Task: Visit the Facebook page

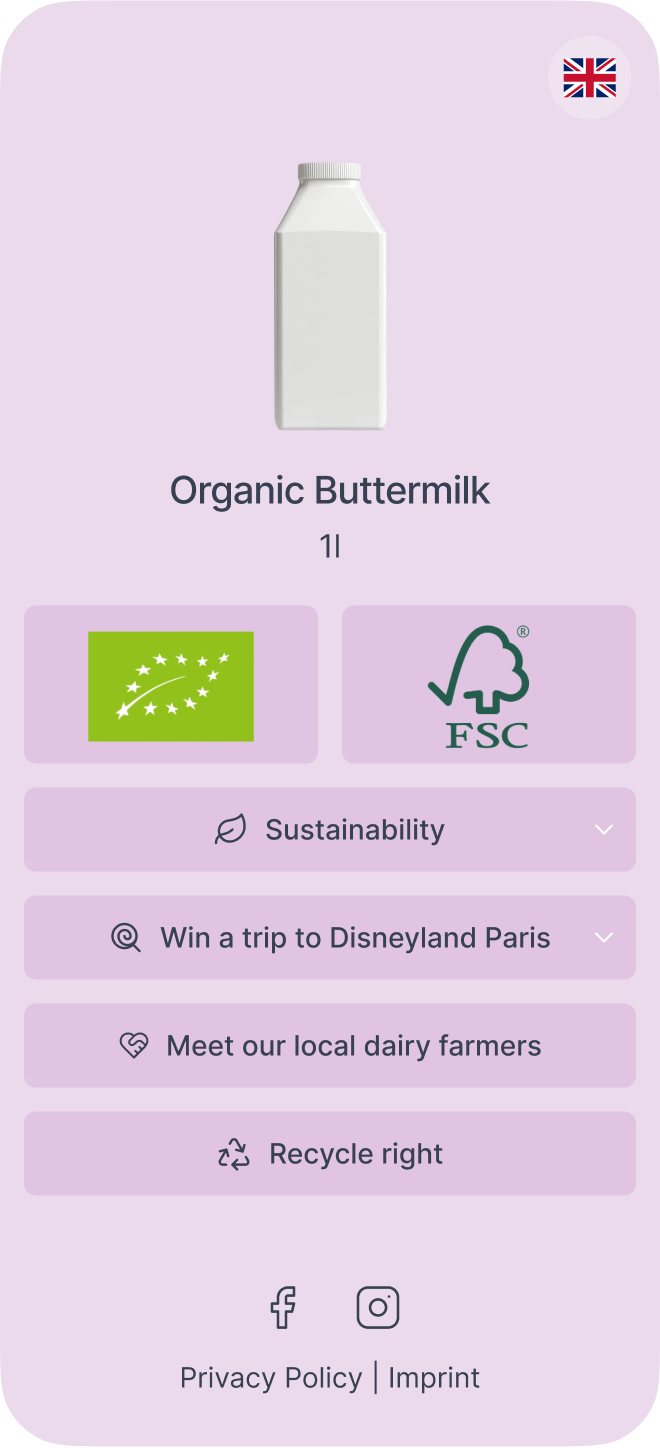Action: [284, 1308]
